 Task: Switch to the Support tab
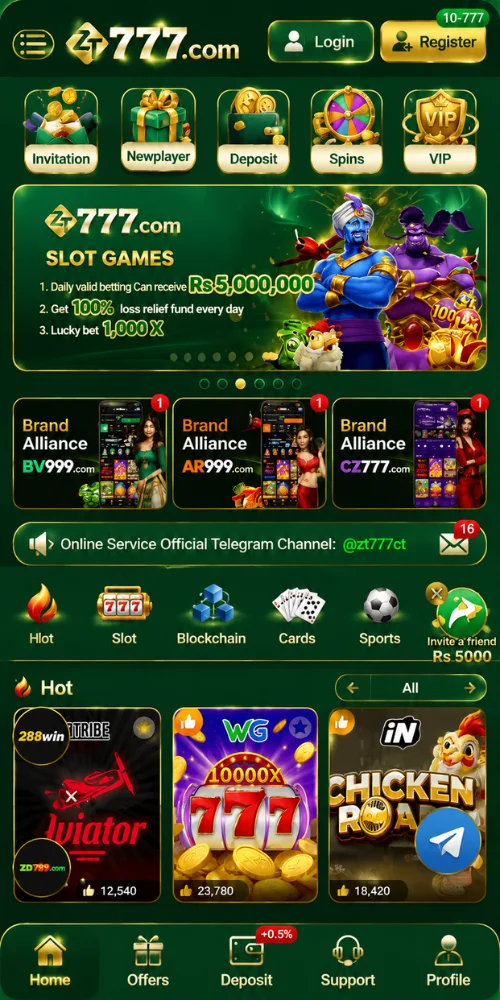pyautogui.click(x=348, y=962)
